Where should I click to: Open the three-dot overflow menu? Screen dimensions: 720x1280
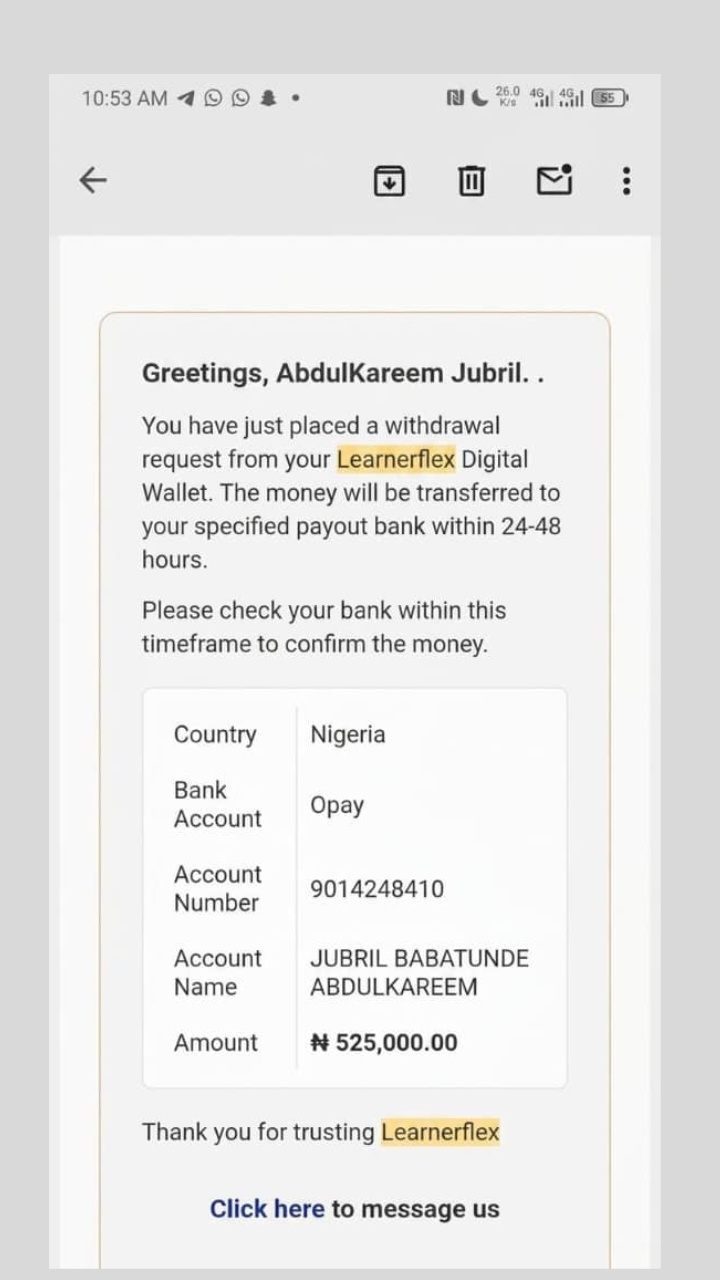pyautogui.click(x=626, y=181)
